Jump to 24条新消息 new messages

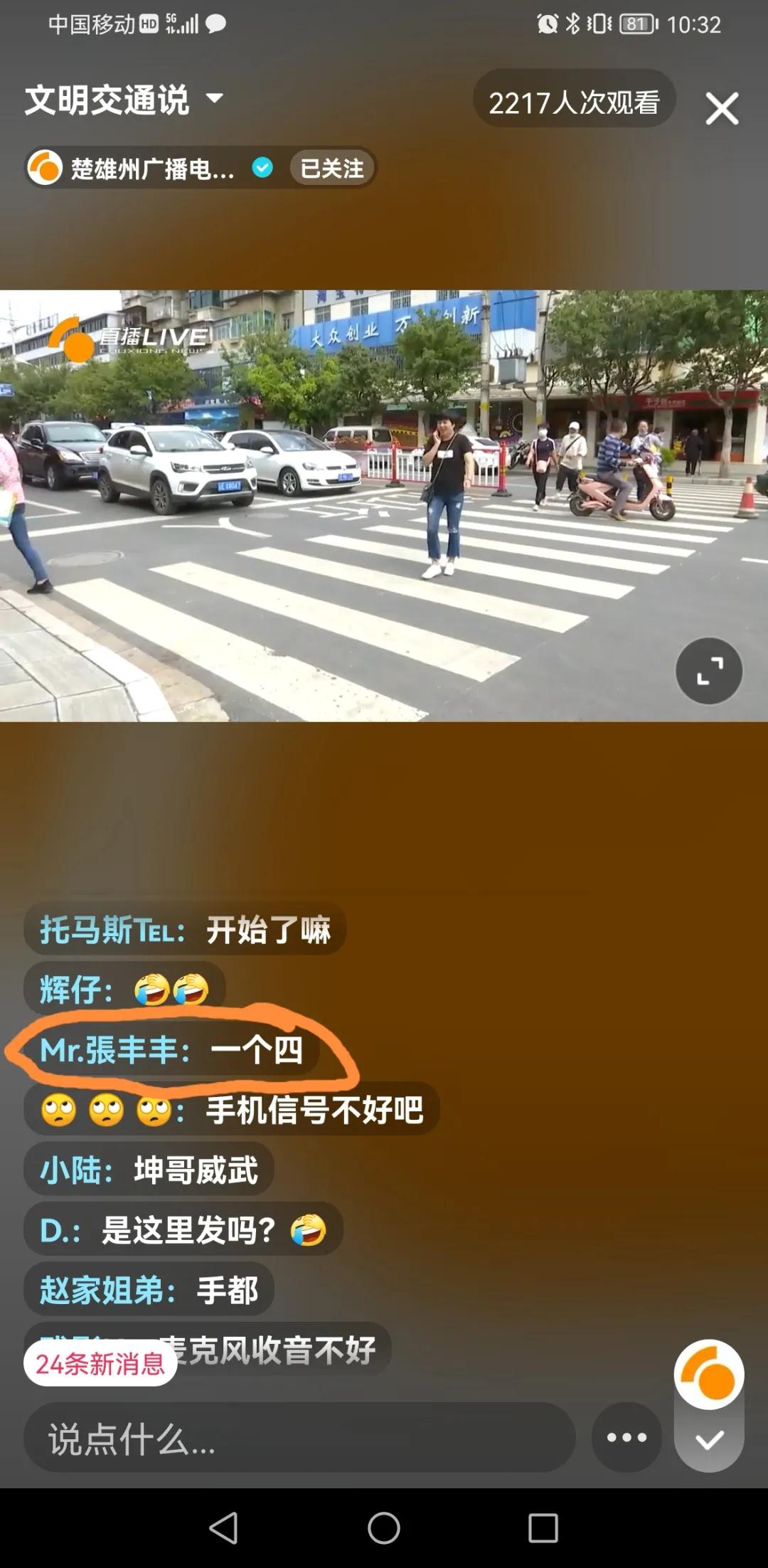coord(100,1364)
